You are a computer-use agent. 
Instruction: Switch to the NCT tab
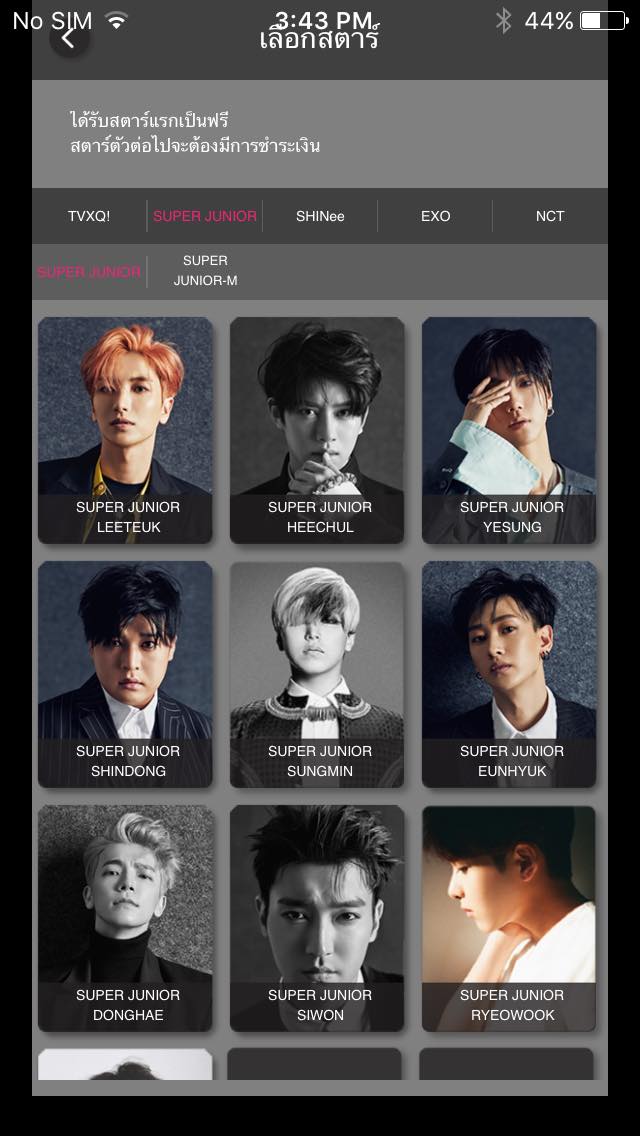coord(550,216)
